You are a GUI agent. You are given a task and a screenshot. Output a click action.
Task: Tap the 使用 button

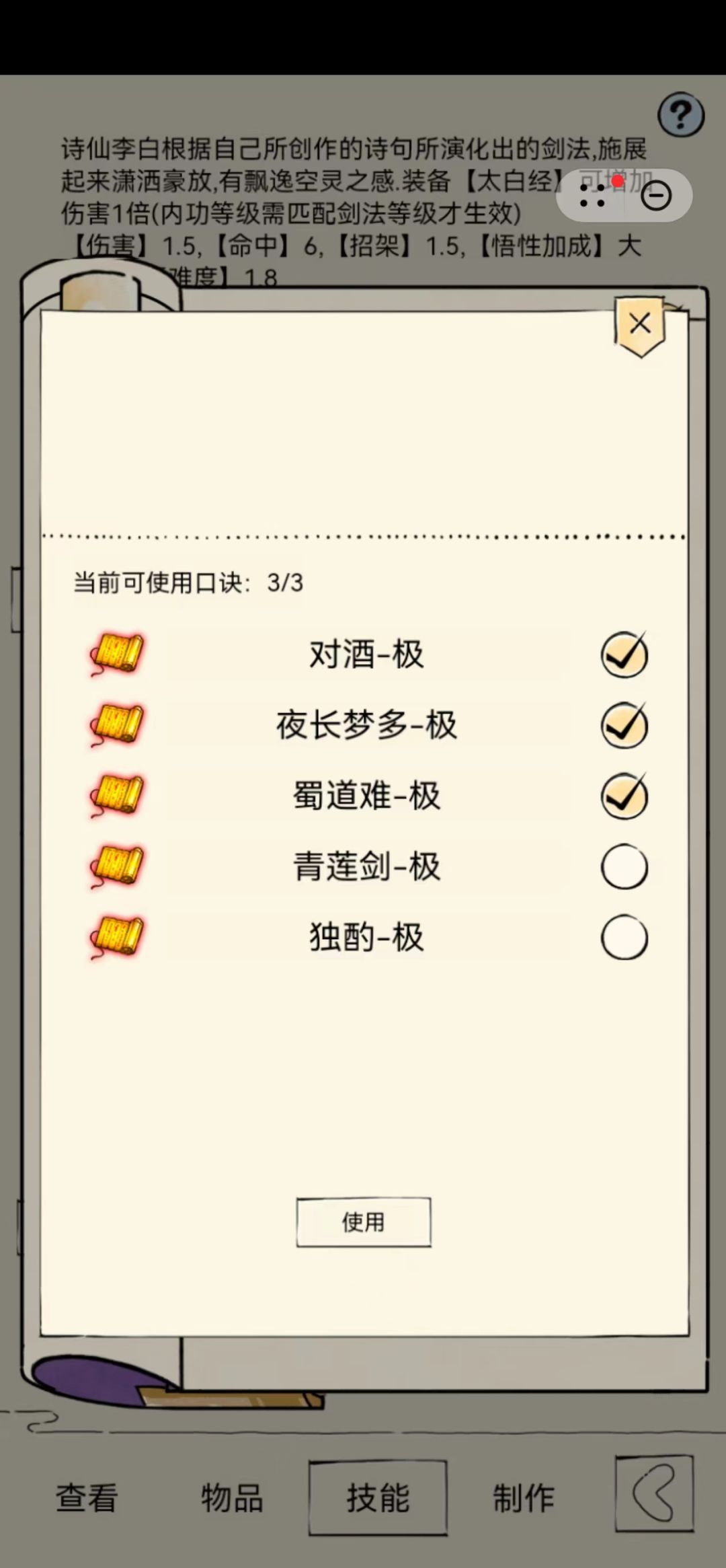tap(362, 1222)
